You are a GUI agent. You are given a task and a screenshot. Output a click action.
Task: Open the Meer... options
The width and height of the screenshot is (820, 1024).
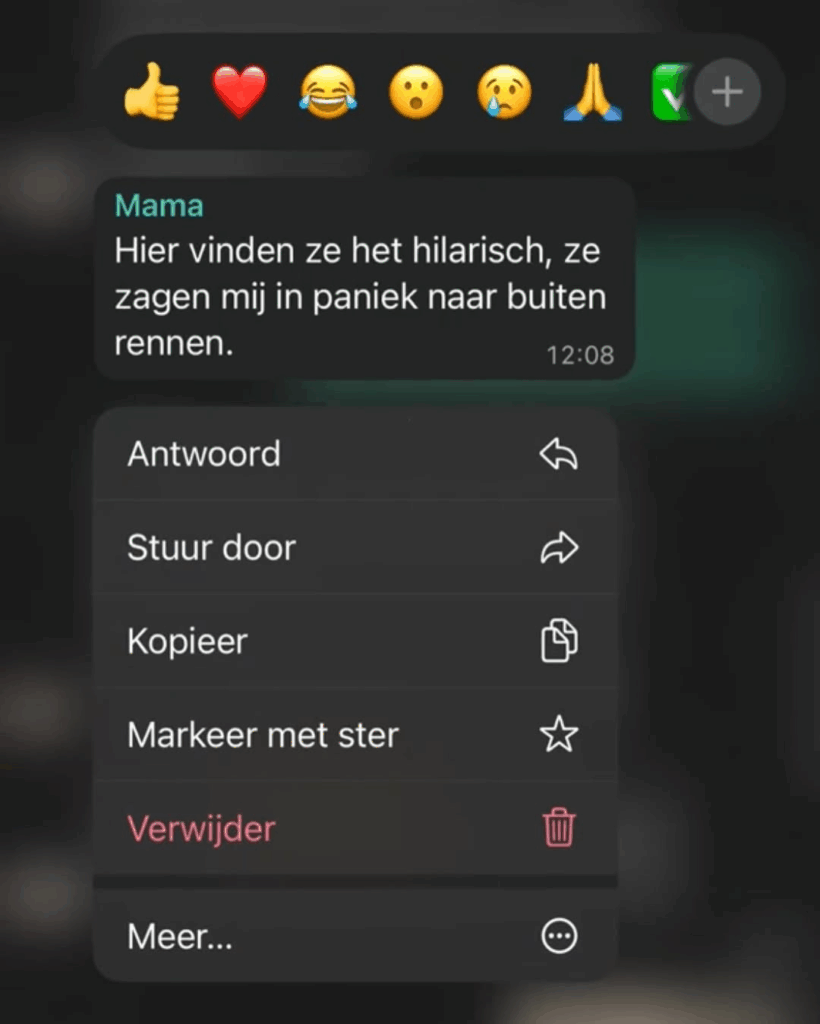pos(355,937)
